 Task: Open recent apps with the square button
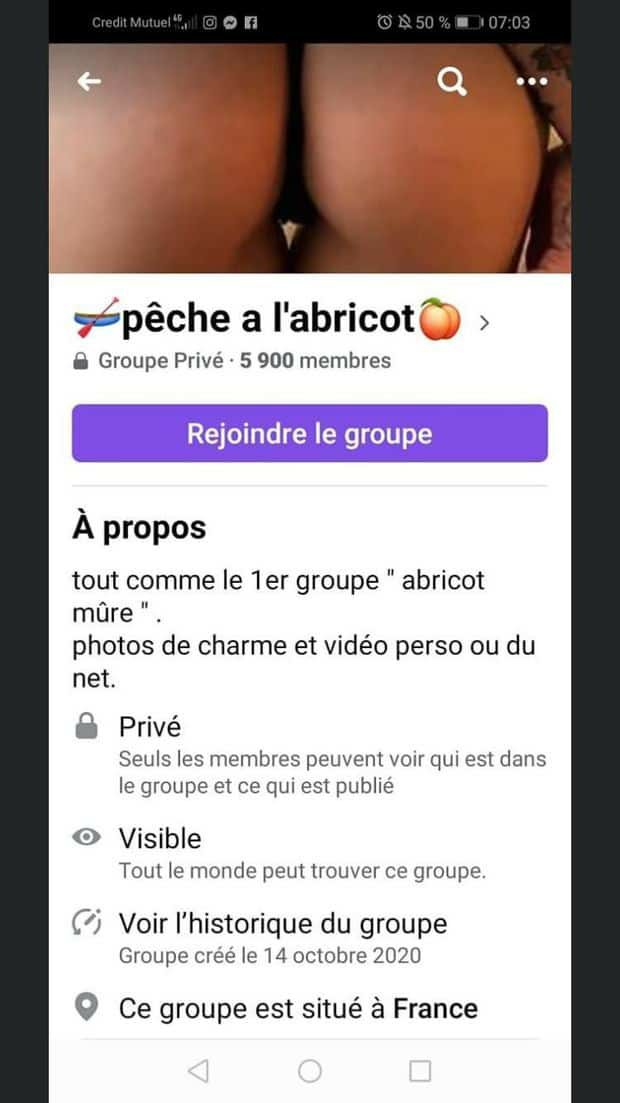[420, 1071]
